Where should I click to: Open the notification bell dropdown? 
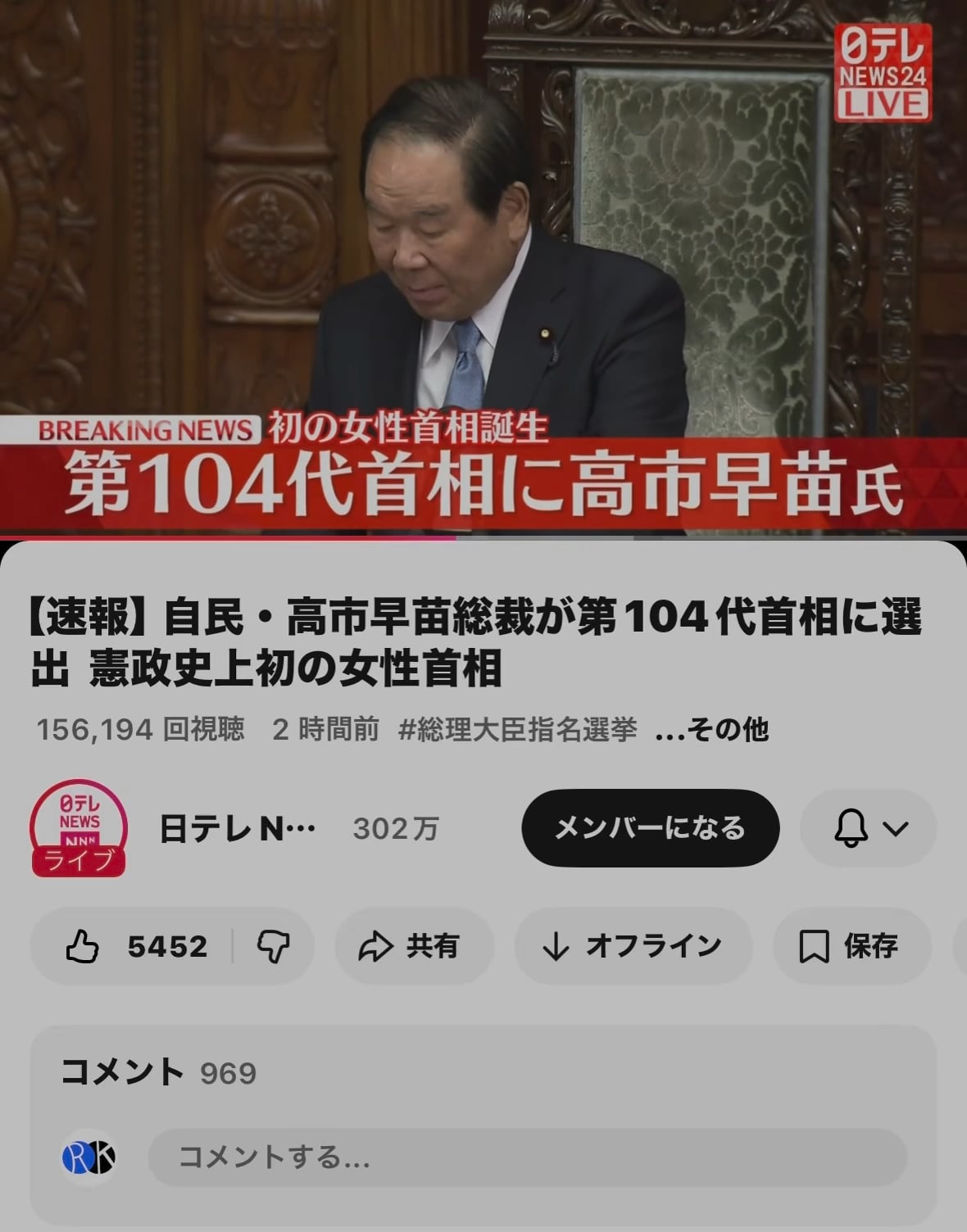(869, 828)
